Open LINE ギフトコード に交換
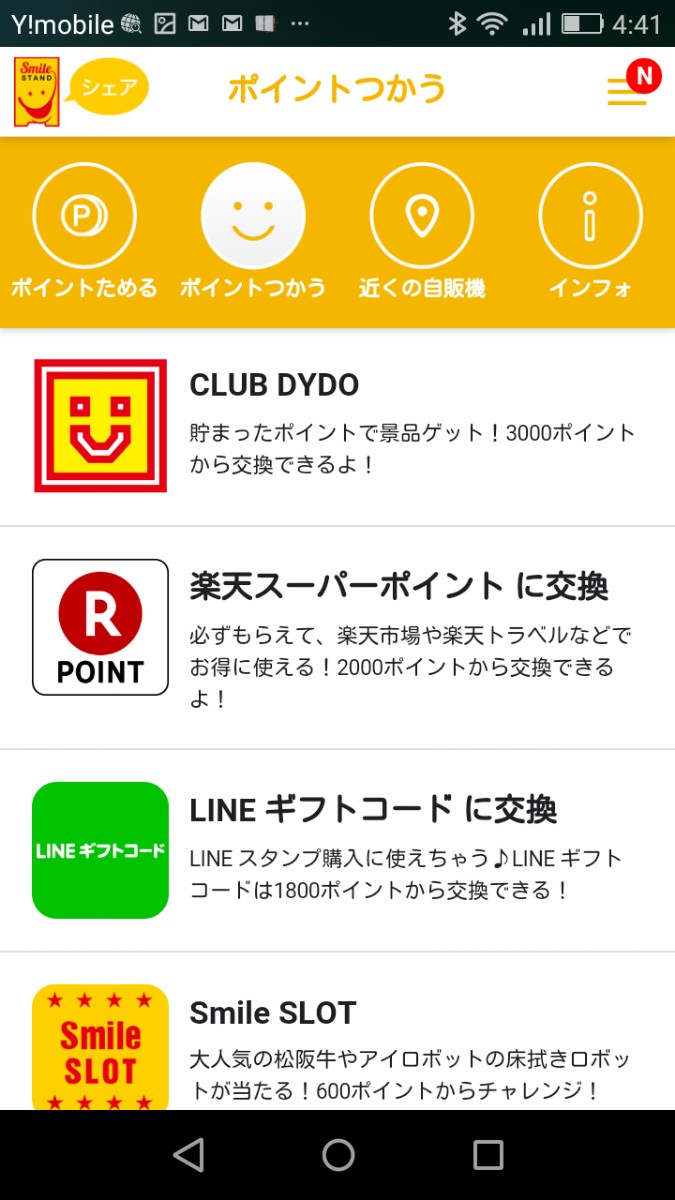 (x=337, y=850)
